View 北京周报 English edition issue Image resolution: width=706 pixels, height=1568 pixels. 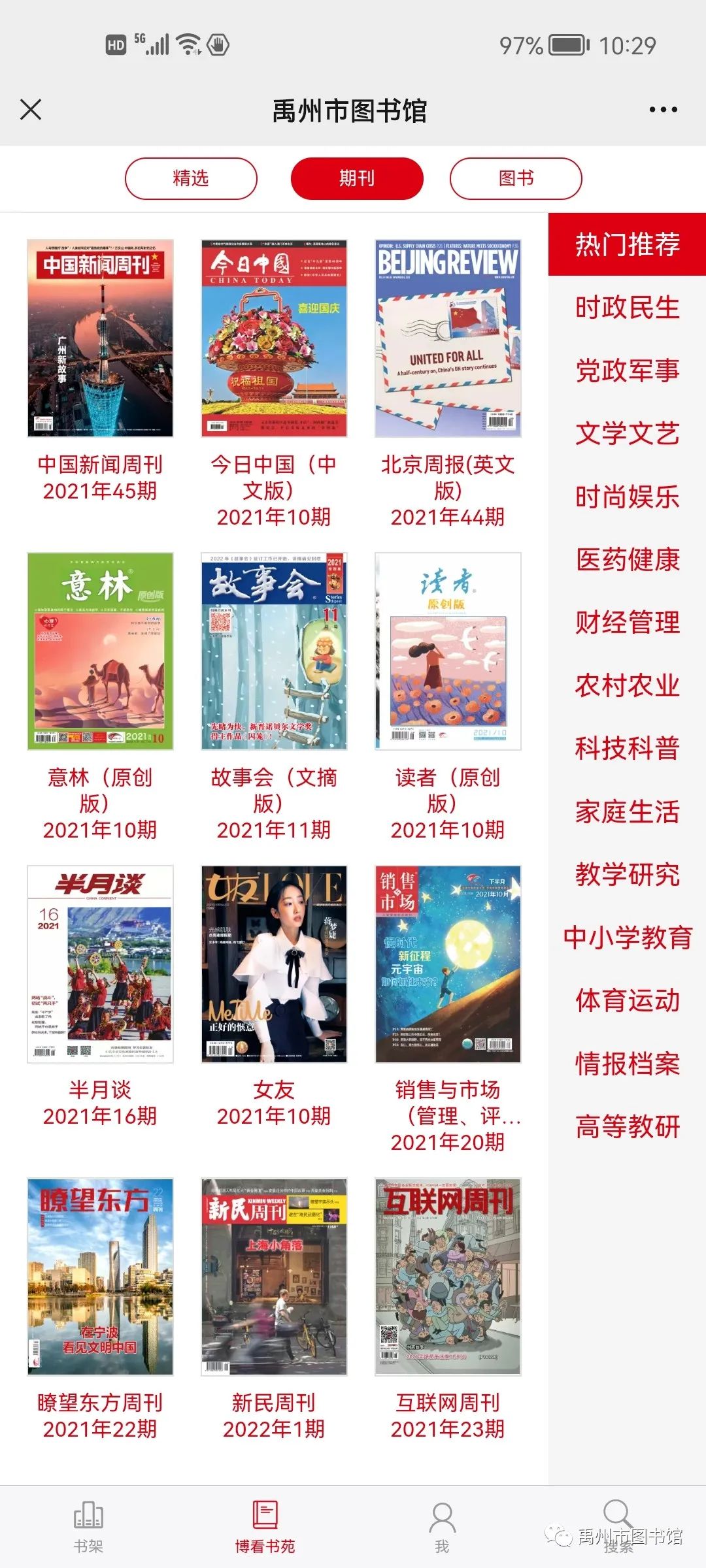448,338
